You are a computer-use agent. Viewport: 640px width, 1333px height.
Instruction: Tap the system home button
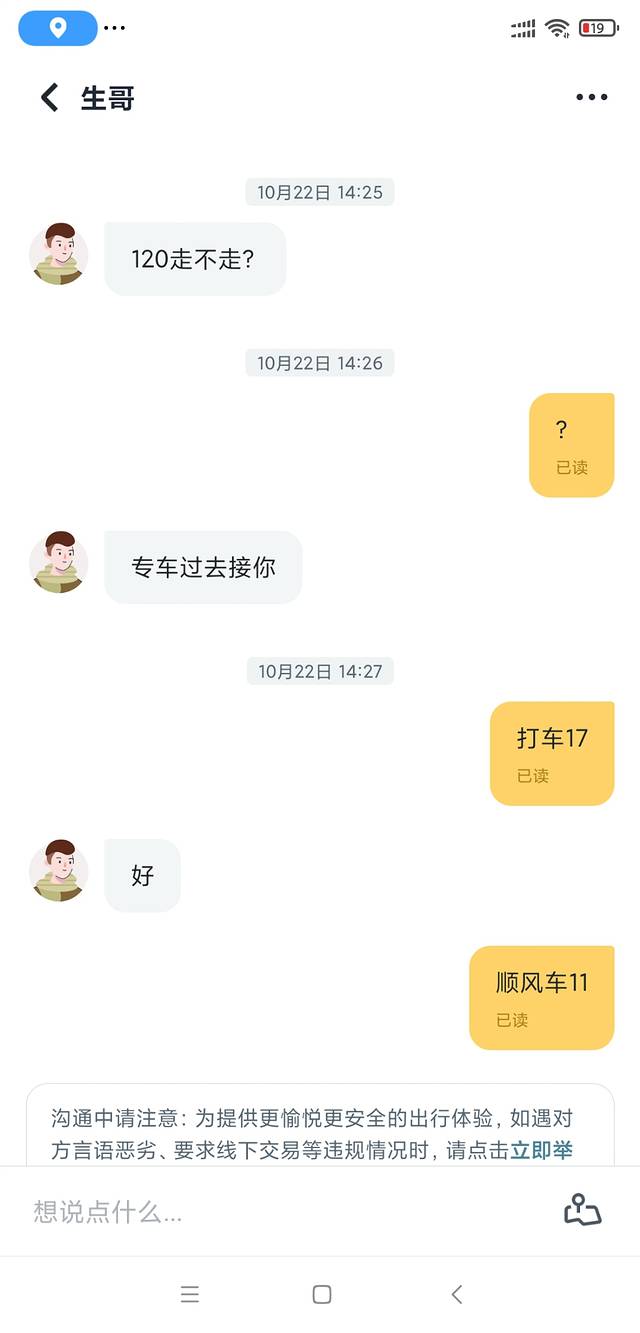tap(322, 1294)
